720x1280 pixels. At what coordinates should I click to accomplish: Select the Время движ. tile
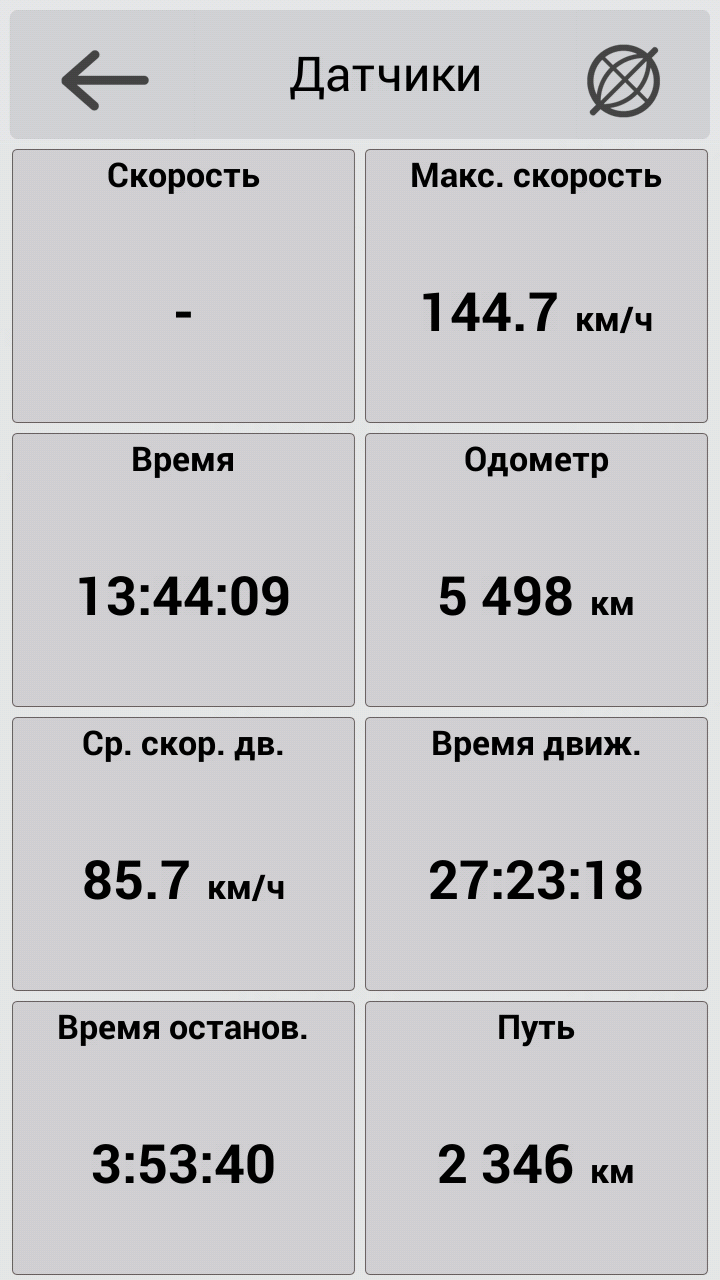point(536,854)
